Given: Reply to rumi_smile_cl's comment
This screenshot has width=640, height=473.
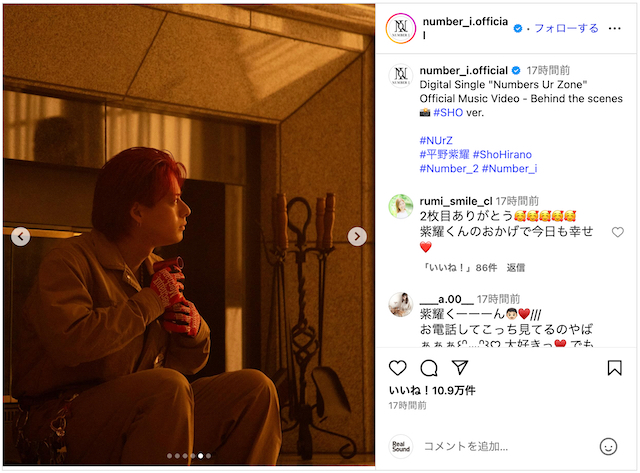Looking at the screenshot, I should pos(515,268).
